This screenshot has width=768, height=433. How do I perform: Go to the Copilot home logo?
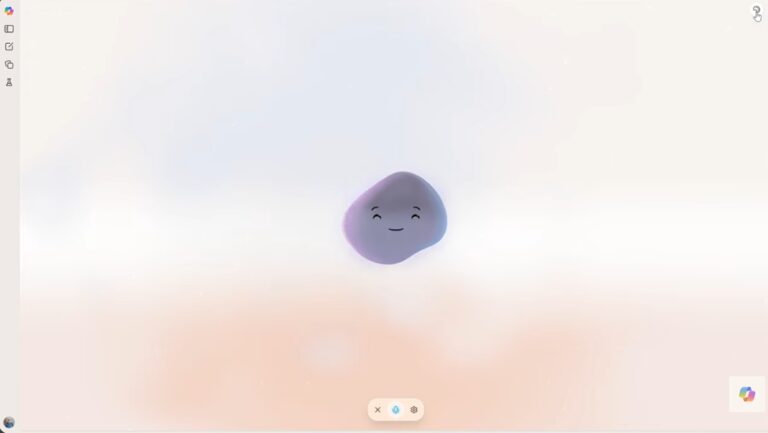pos(9,11)
